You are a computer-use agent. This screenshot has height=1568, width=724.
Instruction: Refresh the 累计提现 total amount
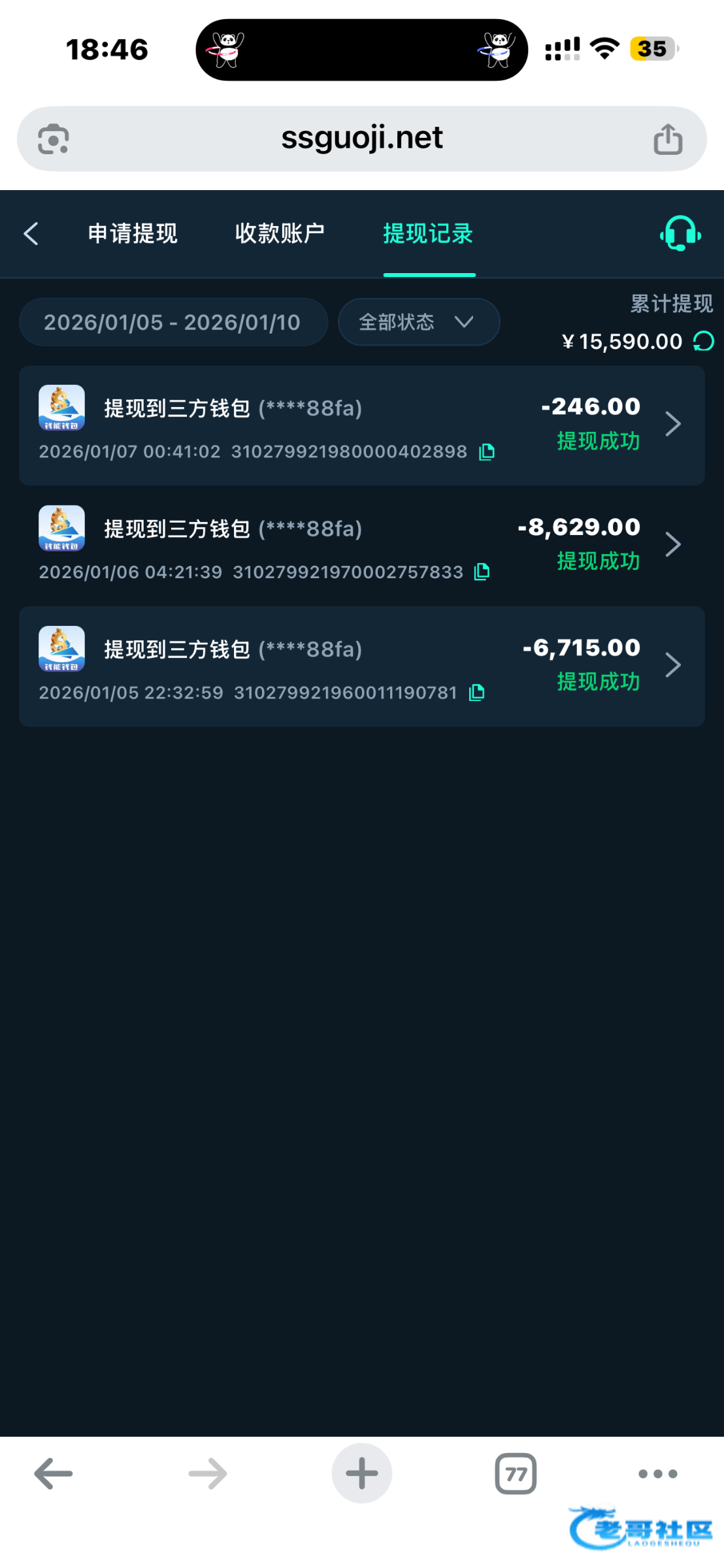click(704, 341)
